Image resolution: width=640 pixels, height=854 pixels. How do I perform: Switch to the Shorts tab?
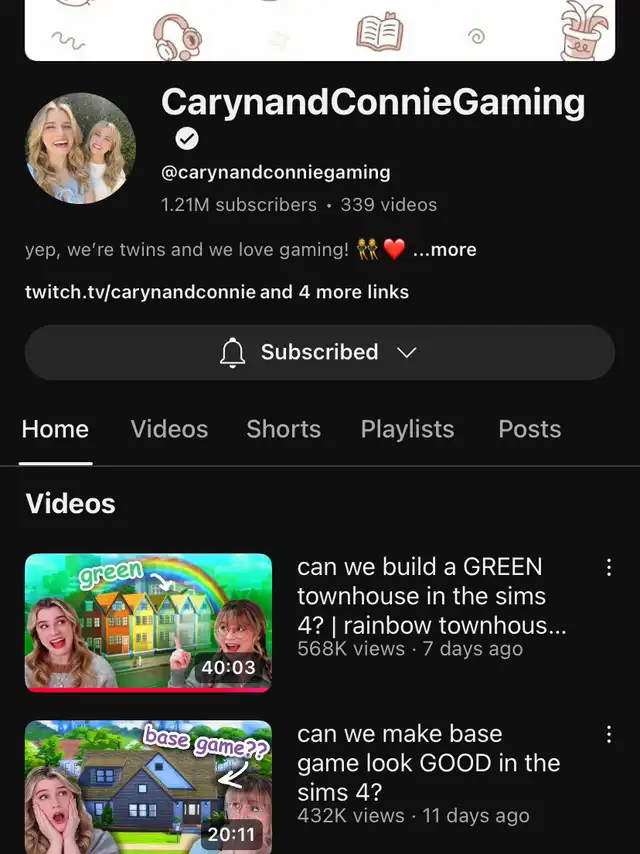pyautogui.click(x=283, y=429)
